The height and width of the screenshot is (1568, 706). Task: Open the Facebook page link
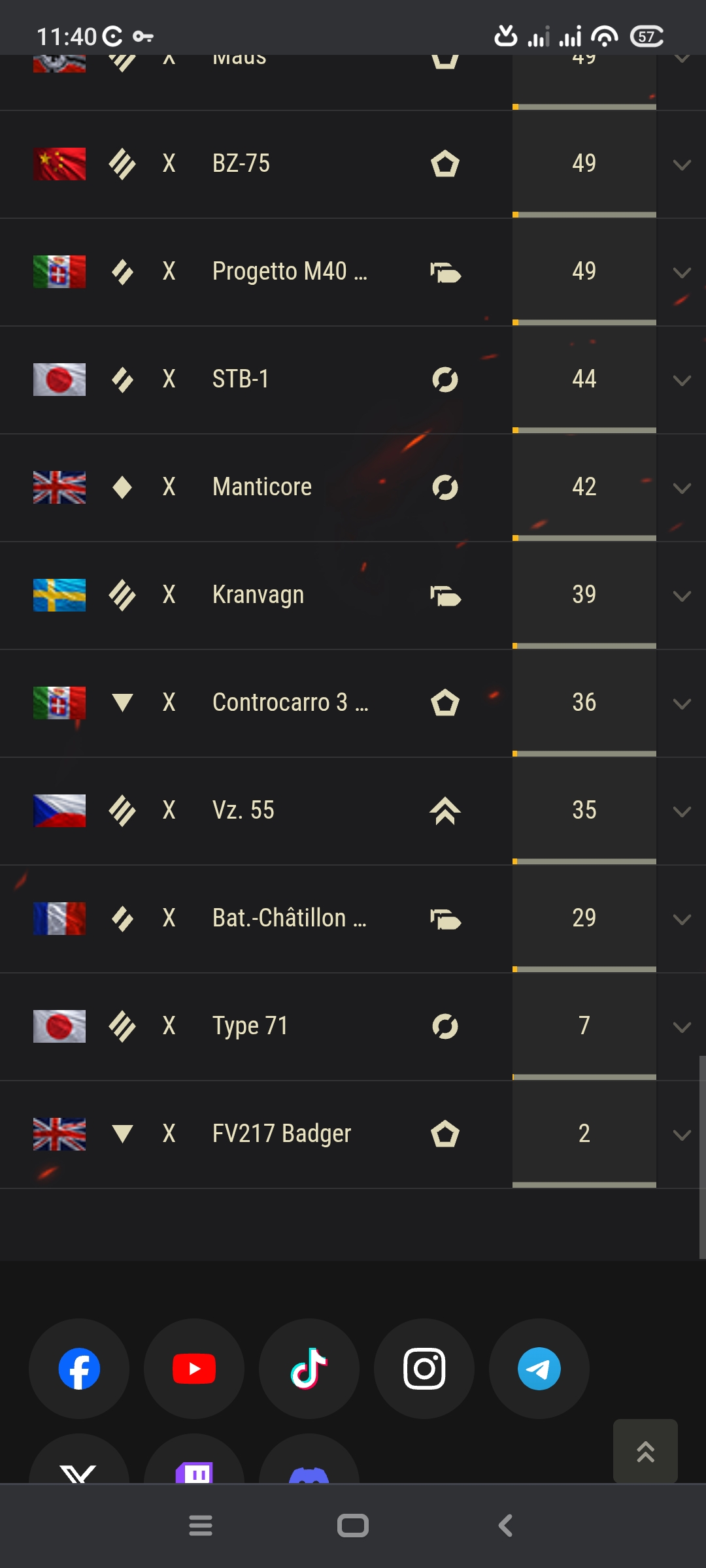click(79, 1369)
